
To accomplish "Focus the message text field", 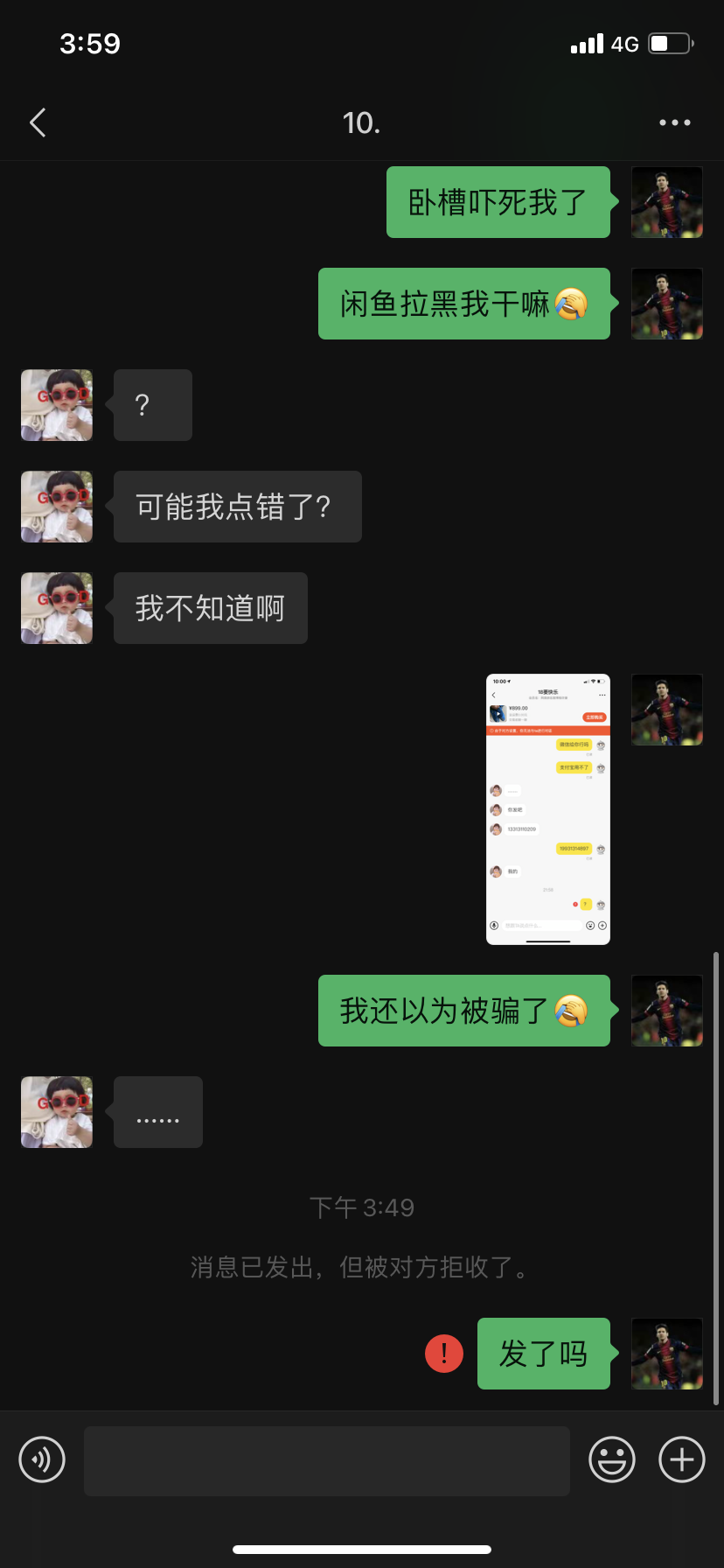I will [x=327, y=1460].
